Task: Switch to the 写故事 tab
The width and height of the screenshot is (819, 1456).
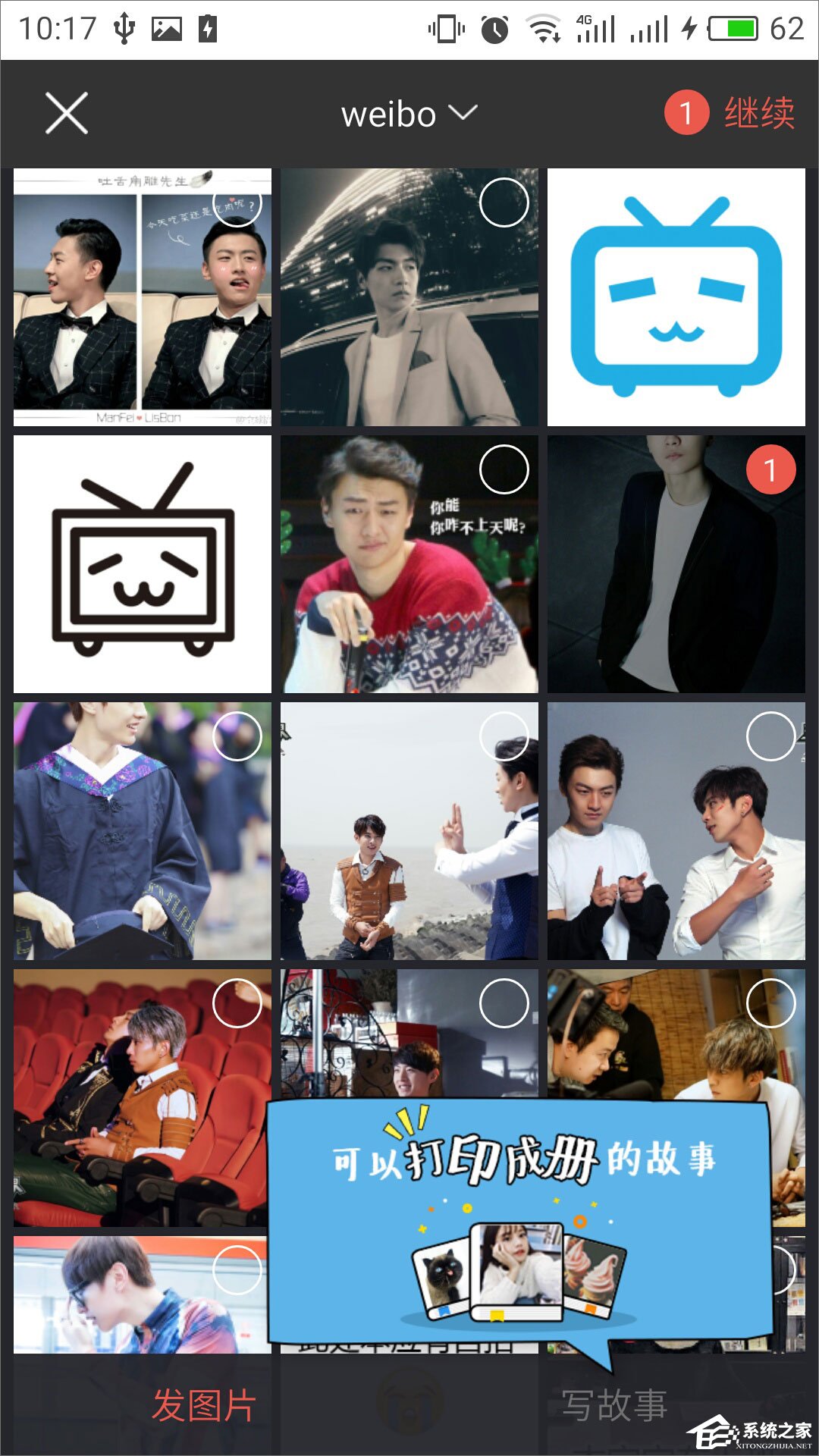Action: coord(614,1405)
